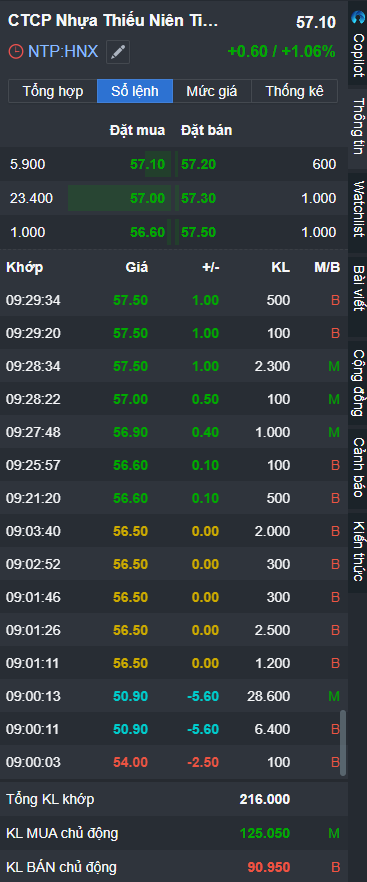Tap the NTP:HNX ticker link
Viewport: 367px width, 882px height.
[63, 52]
